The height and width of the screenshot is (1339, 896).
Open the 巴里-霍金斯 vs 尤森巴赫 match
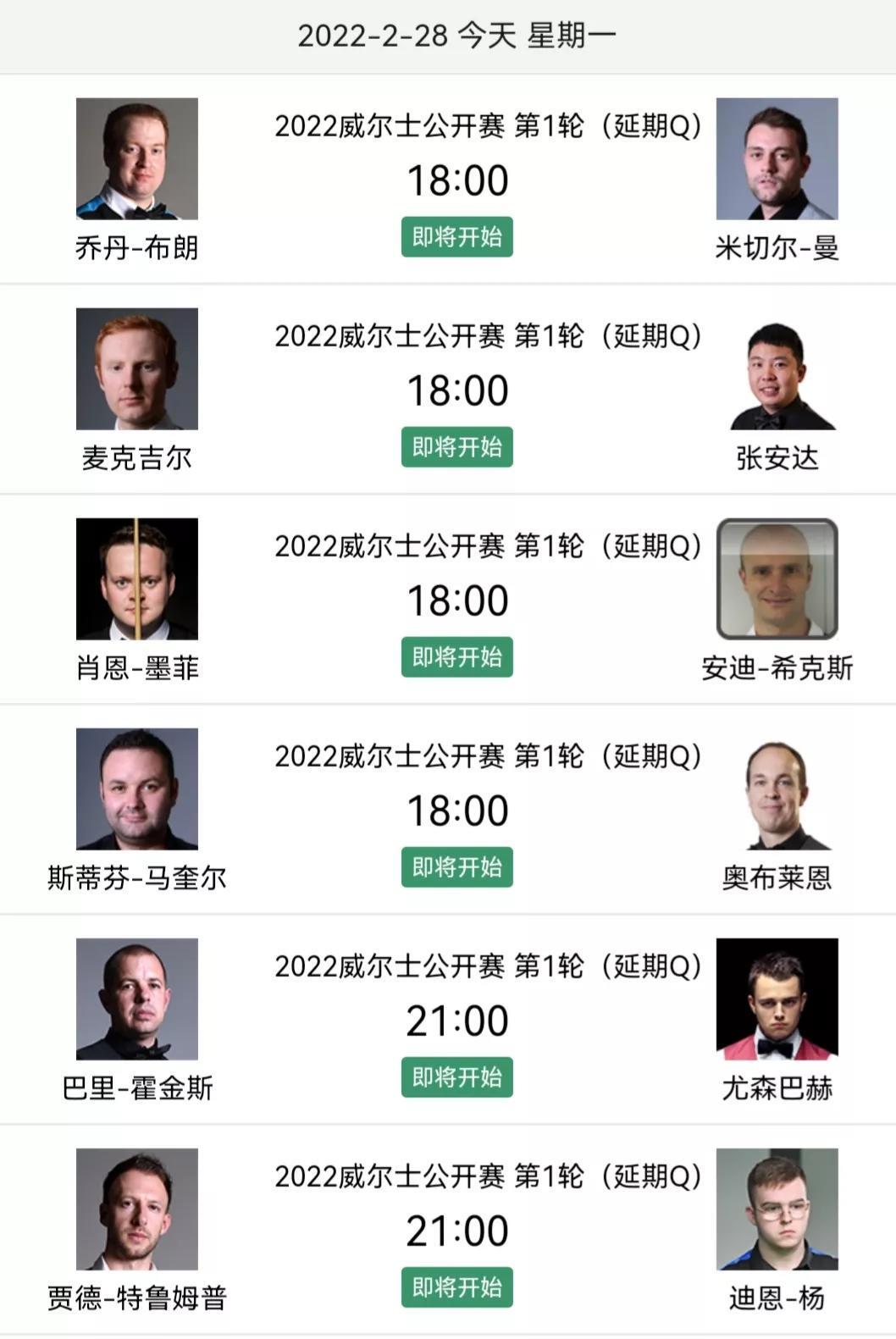457,1021
